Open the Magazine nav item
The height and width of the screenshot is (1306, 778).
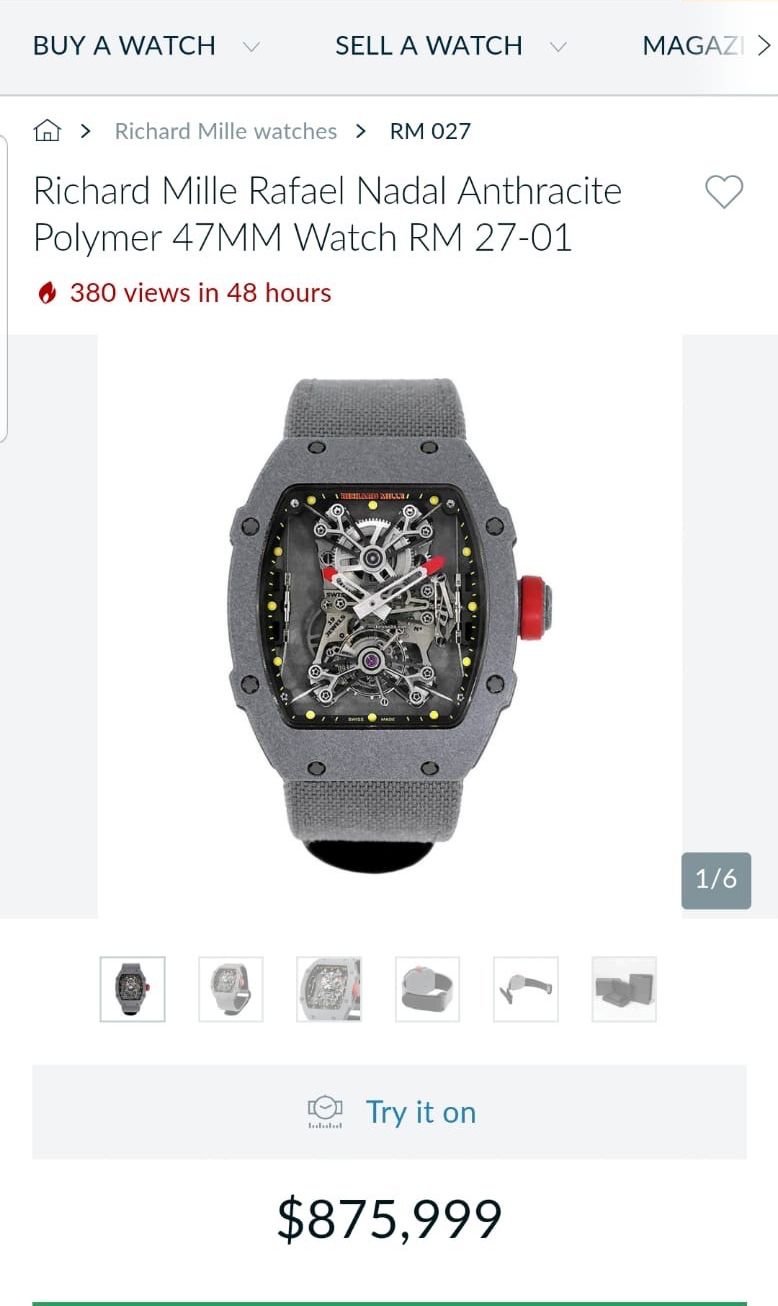coord(693,46)
